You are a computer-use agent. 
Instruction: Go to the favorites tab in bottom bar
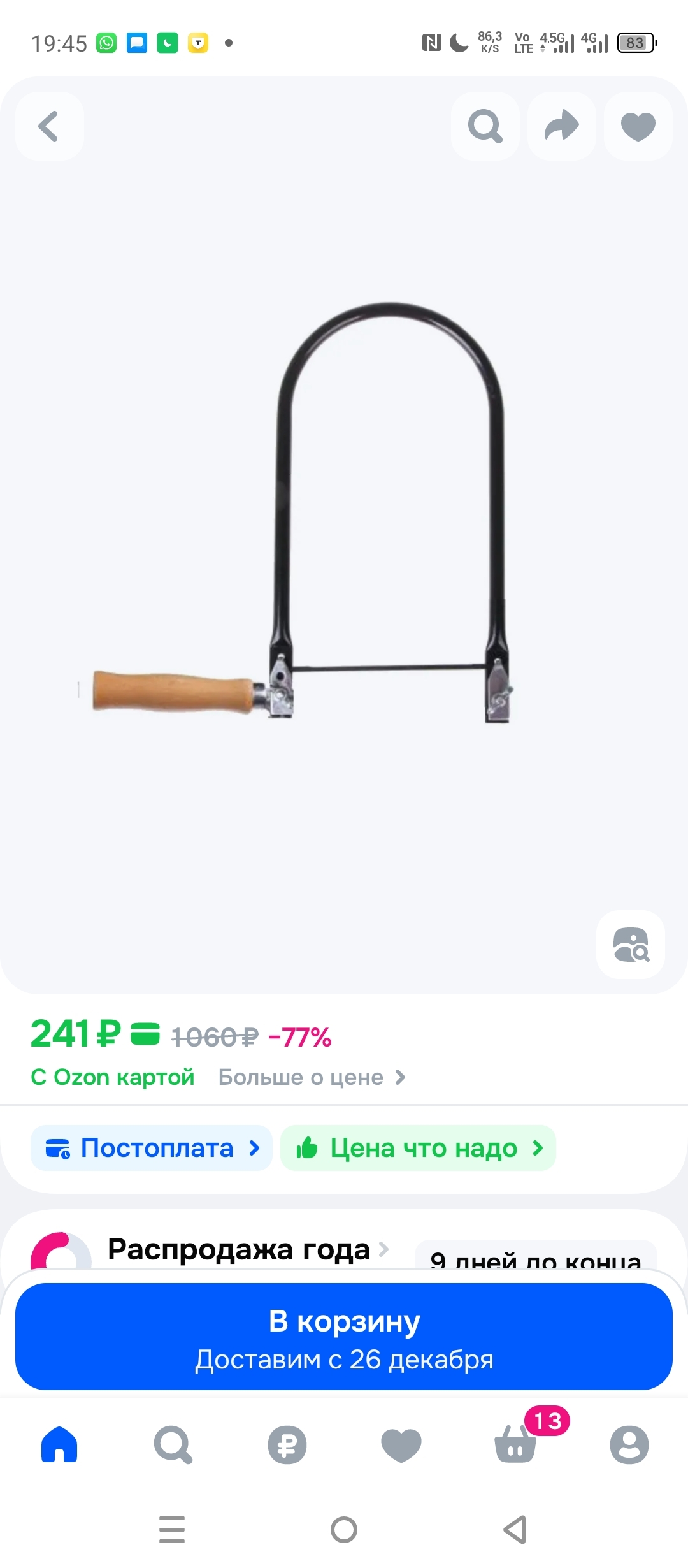401,1444
